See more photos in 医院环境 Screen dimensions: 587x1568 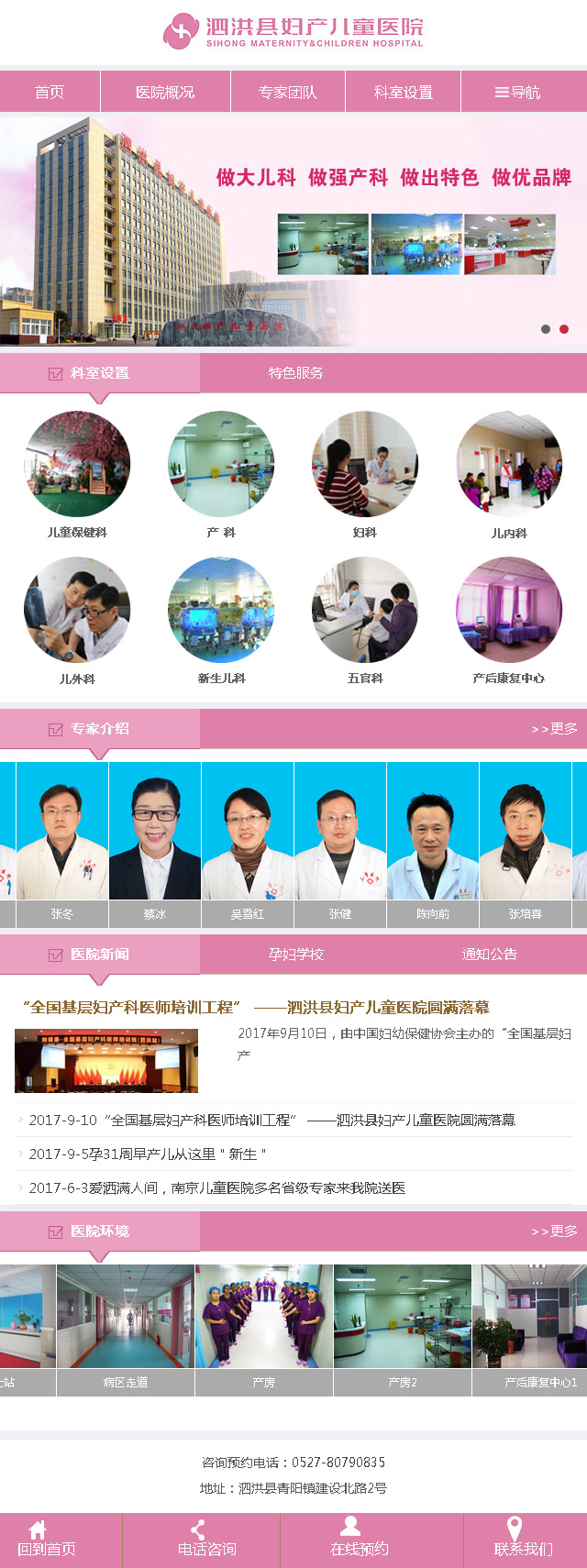pos(554,1231)
